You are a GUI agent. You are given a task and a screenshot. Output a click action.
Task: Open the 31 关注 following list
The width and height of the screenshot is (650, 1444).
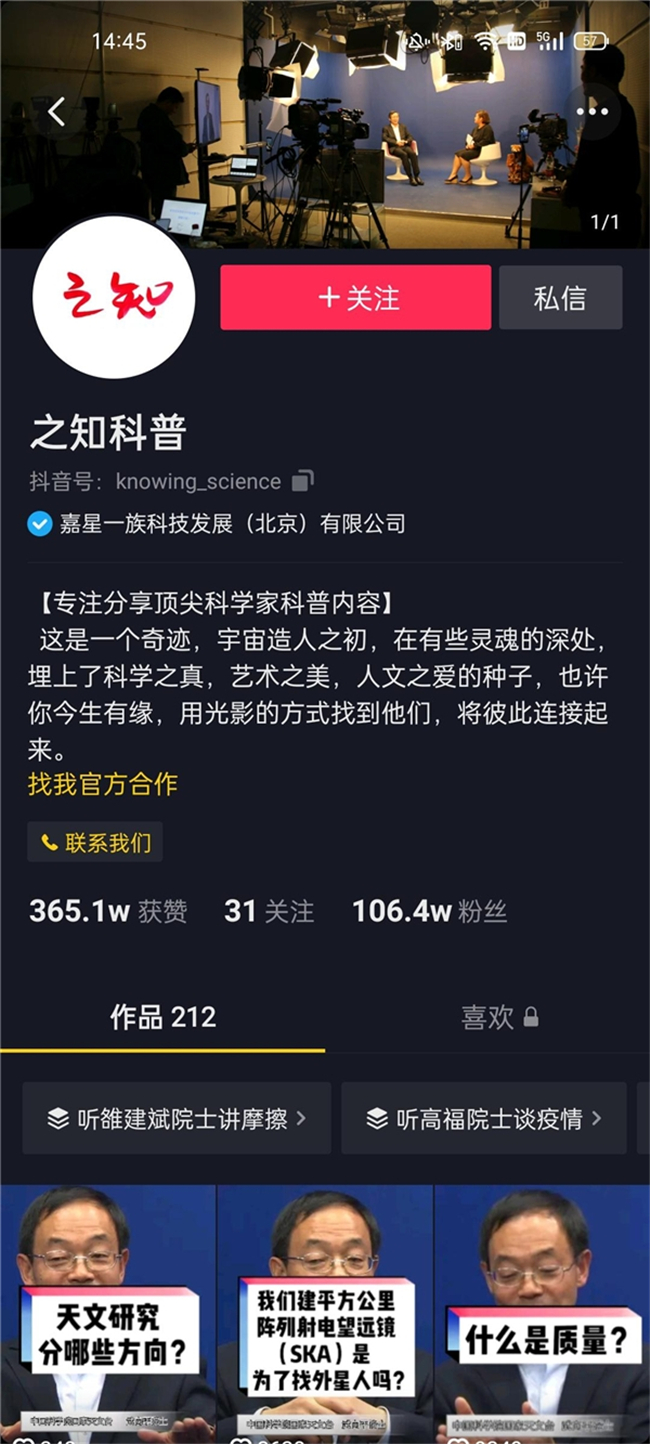click(268, 911)
